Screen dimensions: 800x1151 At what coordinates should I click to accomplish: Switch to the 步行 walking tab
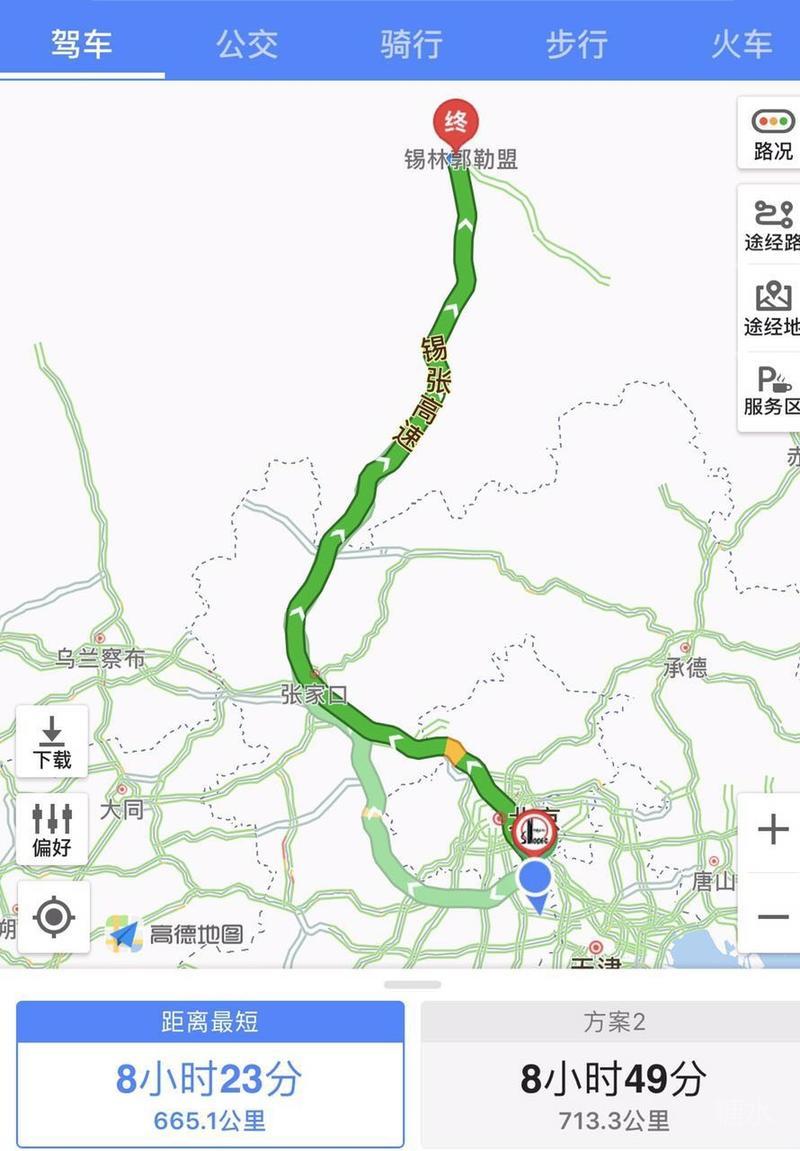pyautogui.click(x=576, y=44)
